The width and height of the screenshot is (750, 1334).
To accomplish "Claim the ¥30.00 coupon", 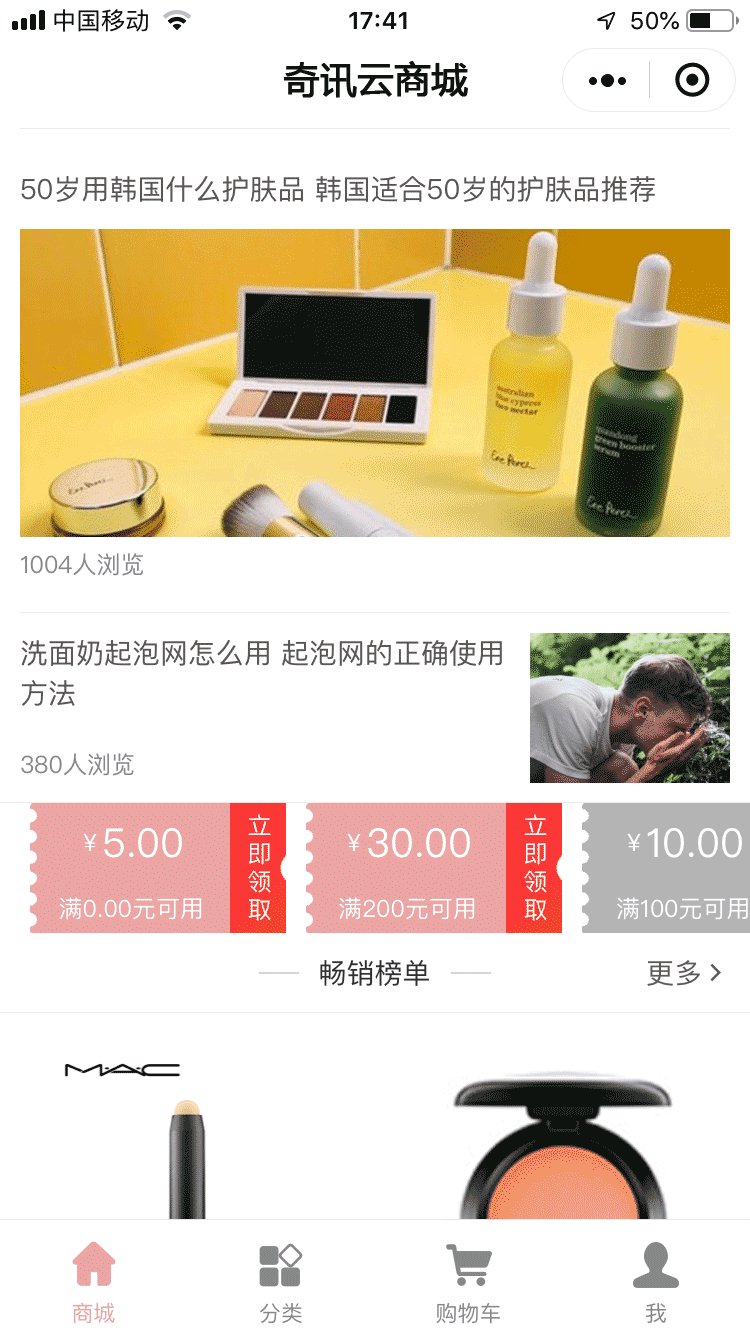I will click(535, 868).
